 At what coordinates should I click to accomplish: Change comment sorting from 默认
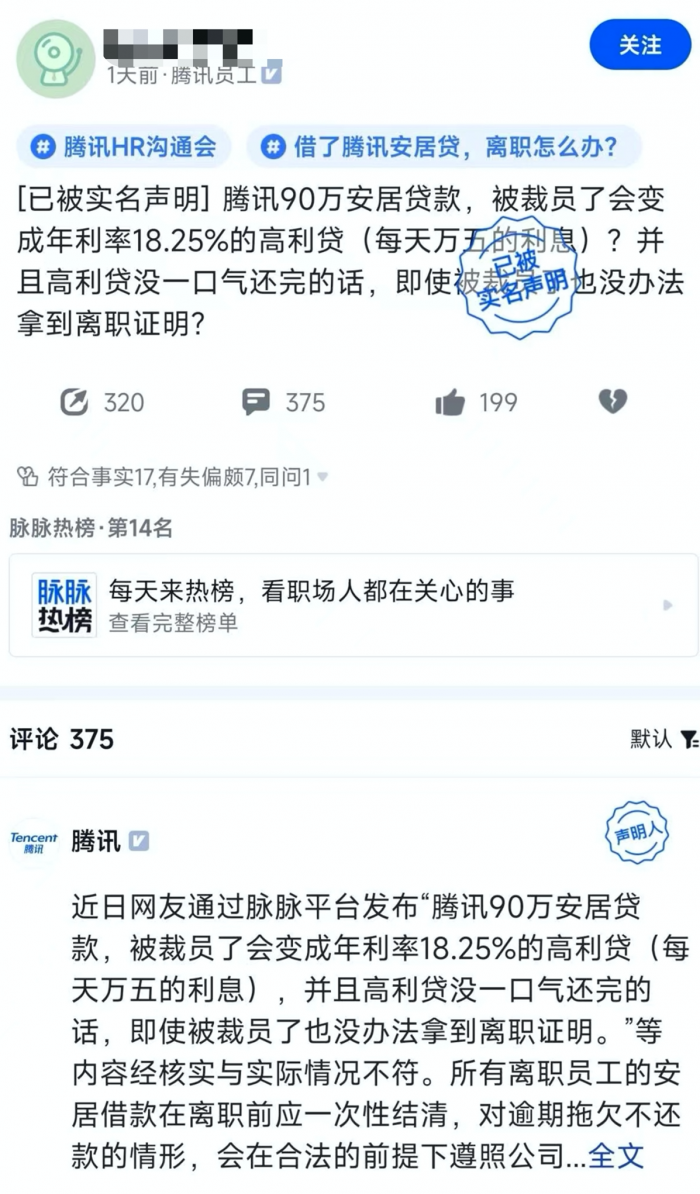[x=662, y=739]
